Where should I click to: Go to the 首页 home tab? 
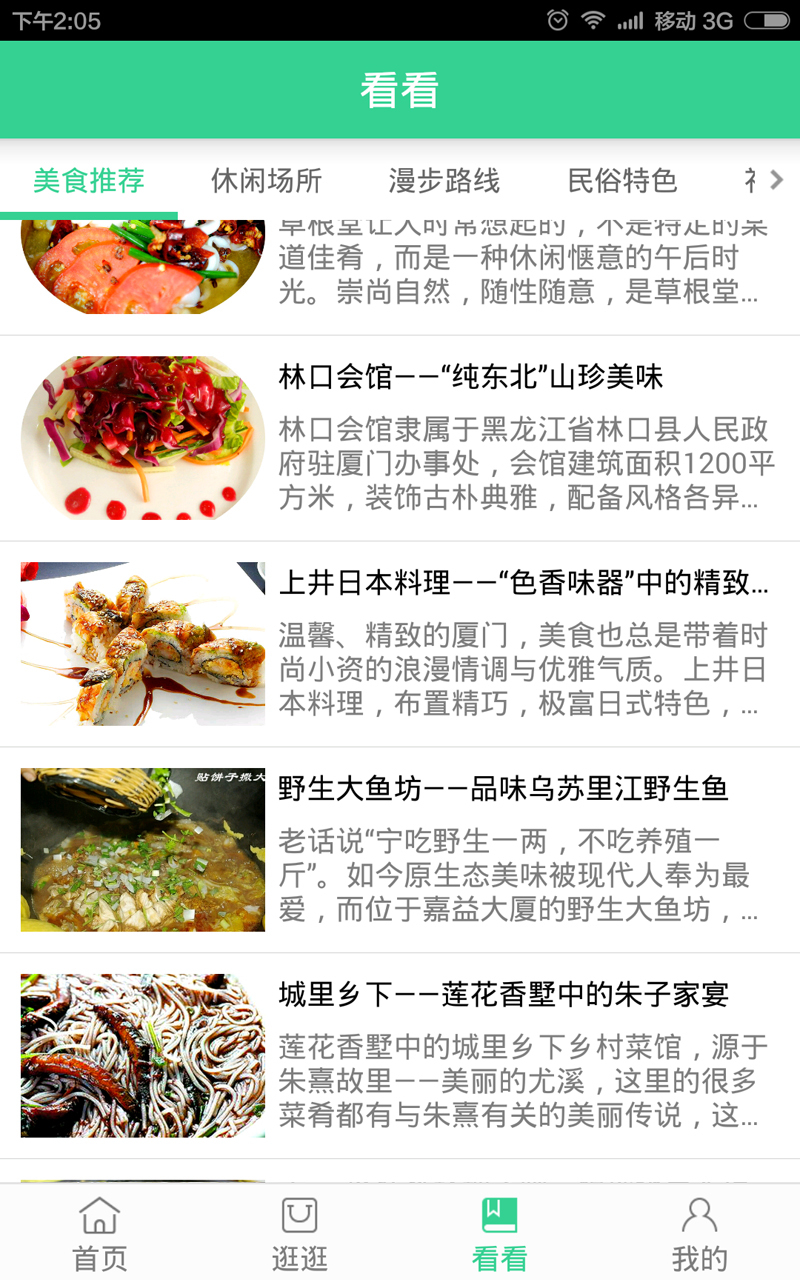click(100, 1234)
